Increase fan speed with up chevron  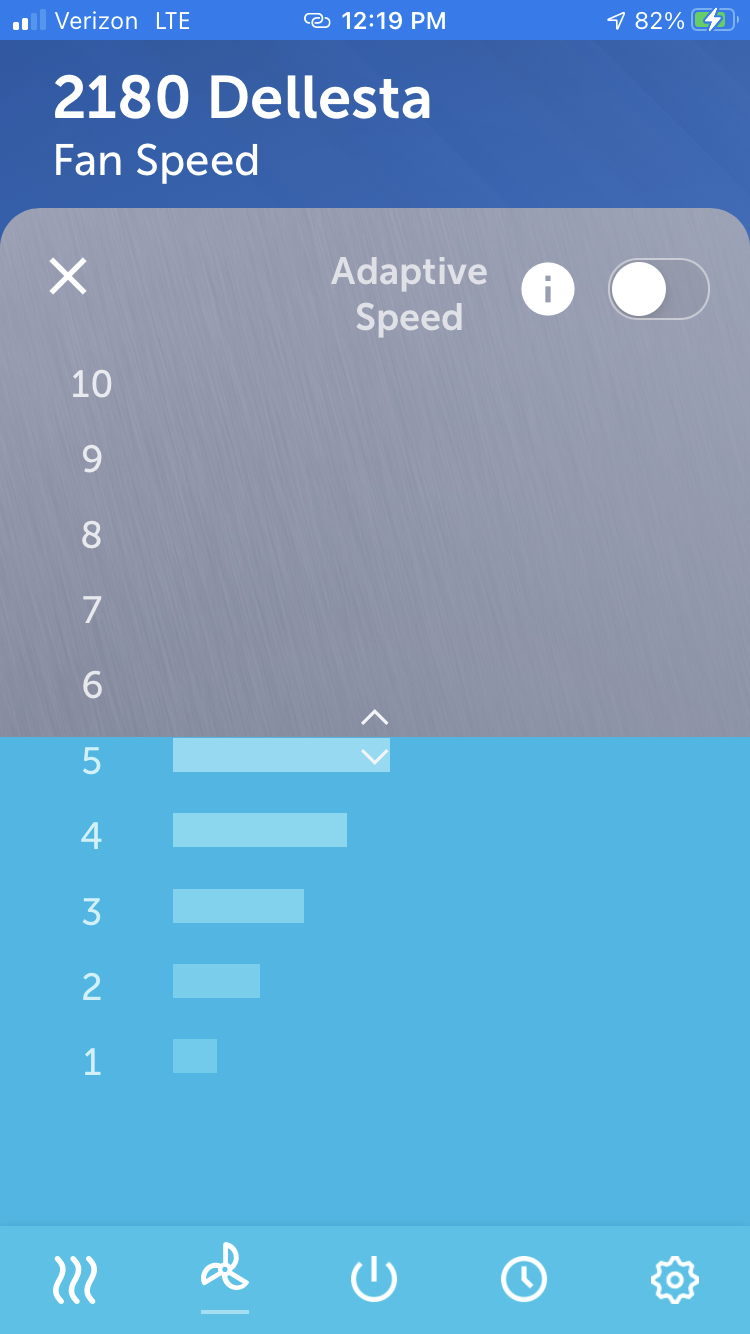point(374,716)
